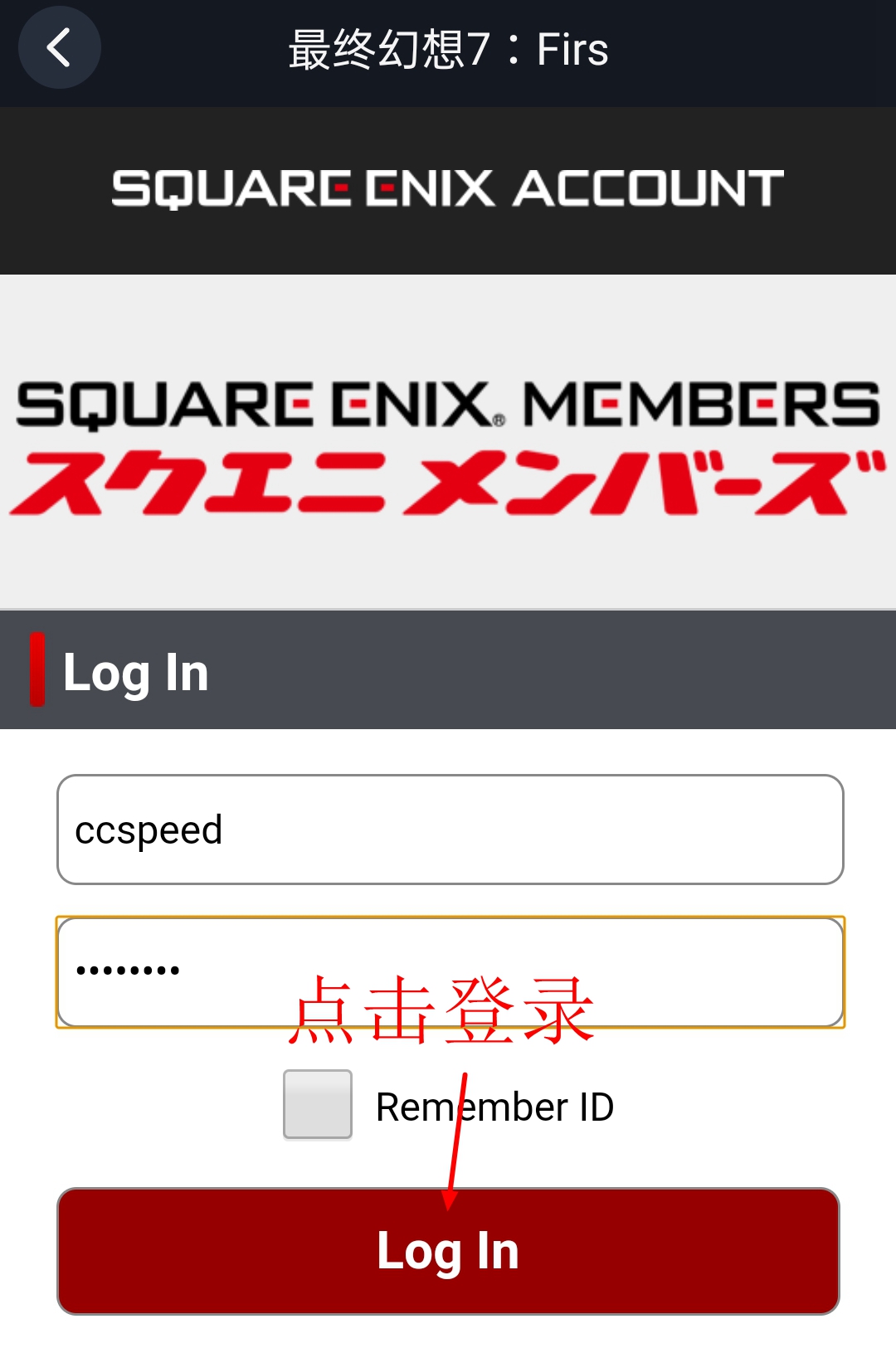Viewport: 896px width, 1348px height.
Task: Tap the username field containing ccspeed
Action: coord(450,830)
